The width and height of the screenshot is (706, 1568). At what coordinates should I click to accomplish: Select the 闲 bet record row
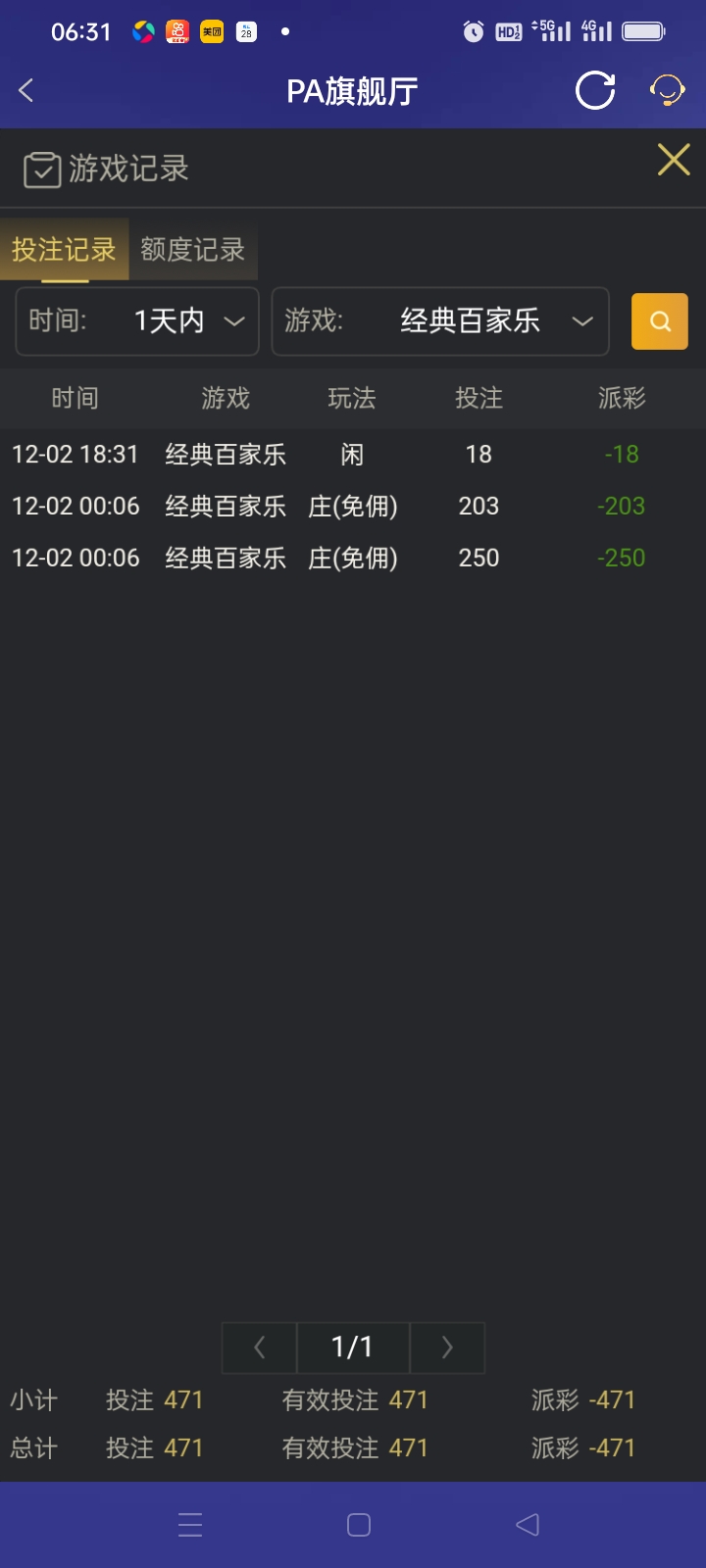point(353,455)
